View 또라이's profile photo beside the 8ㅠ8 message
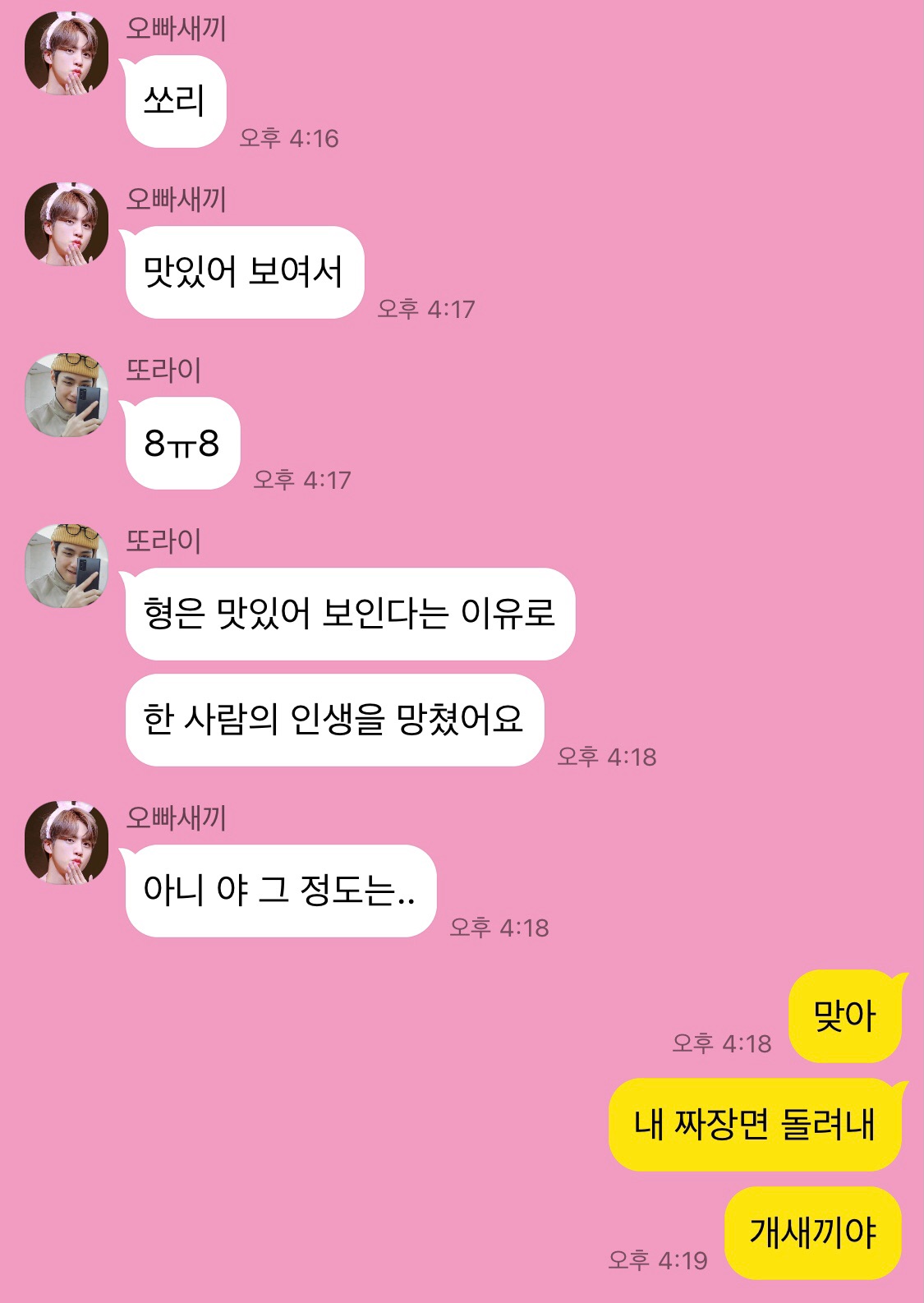Screen dimensions: 924x1303 [67, 395]
